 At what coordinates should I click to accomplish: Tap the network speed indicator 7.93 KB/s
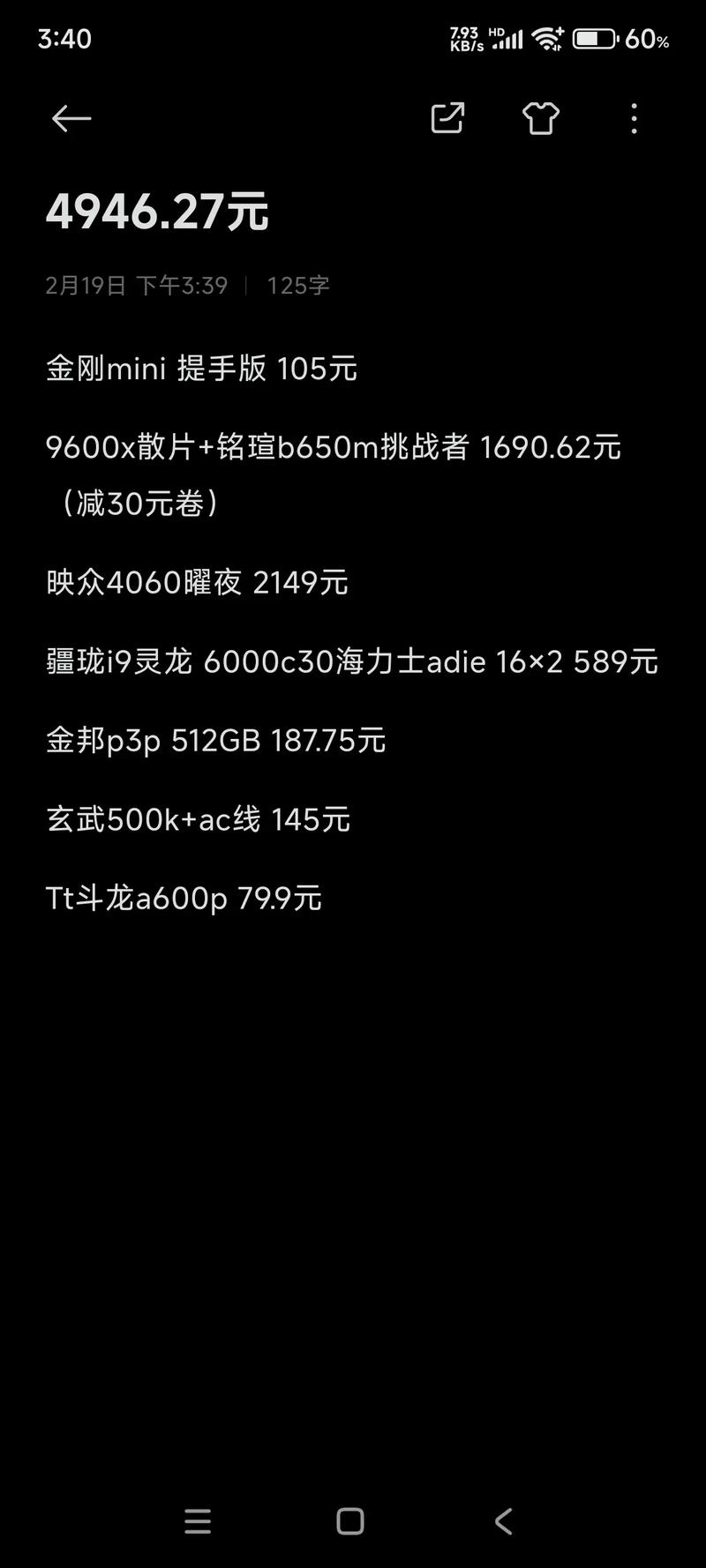[x=465, y=38]
